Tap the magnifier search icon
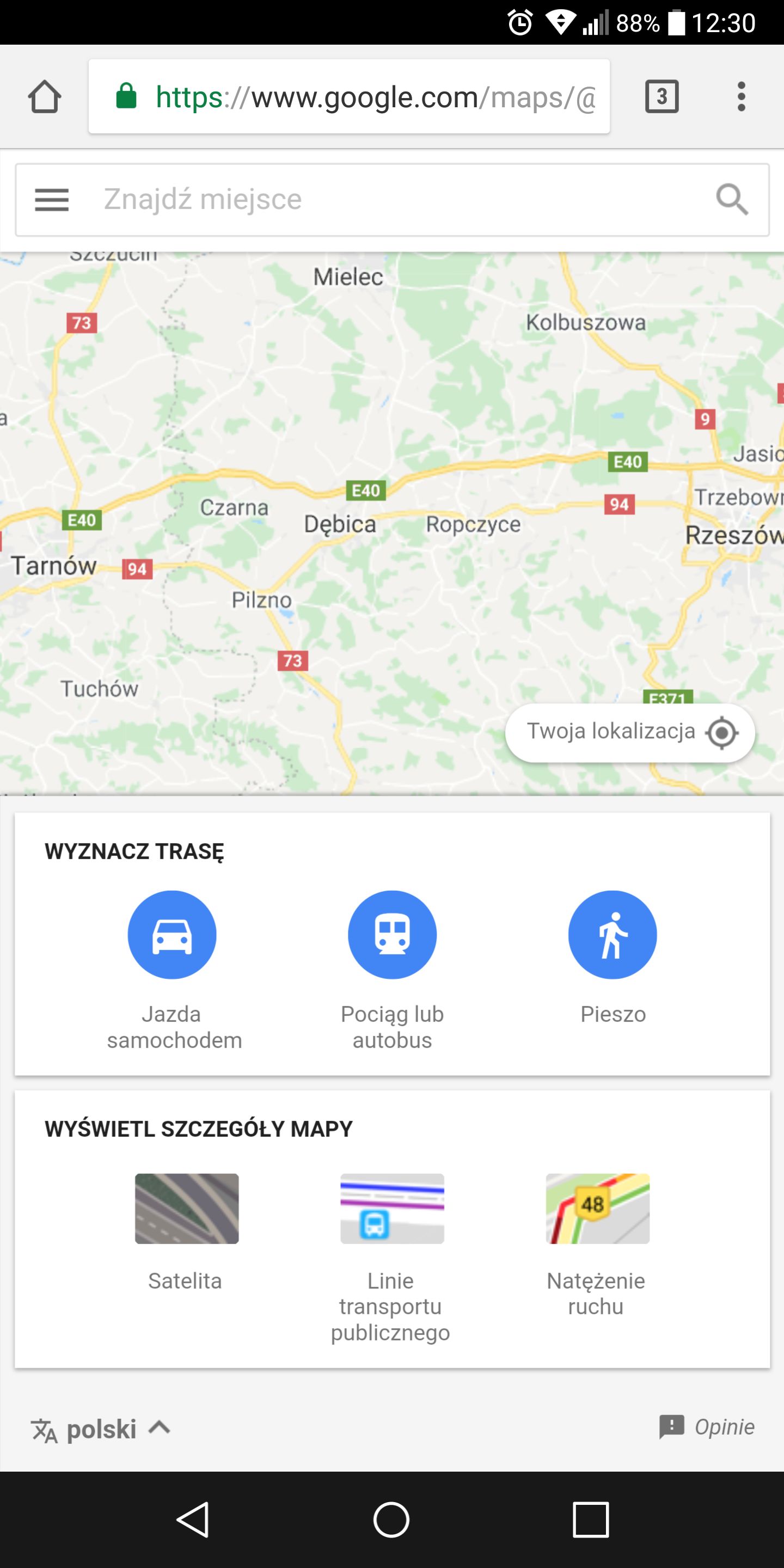The height and width of the screenshot is (1568, 784). click(732, 200)
